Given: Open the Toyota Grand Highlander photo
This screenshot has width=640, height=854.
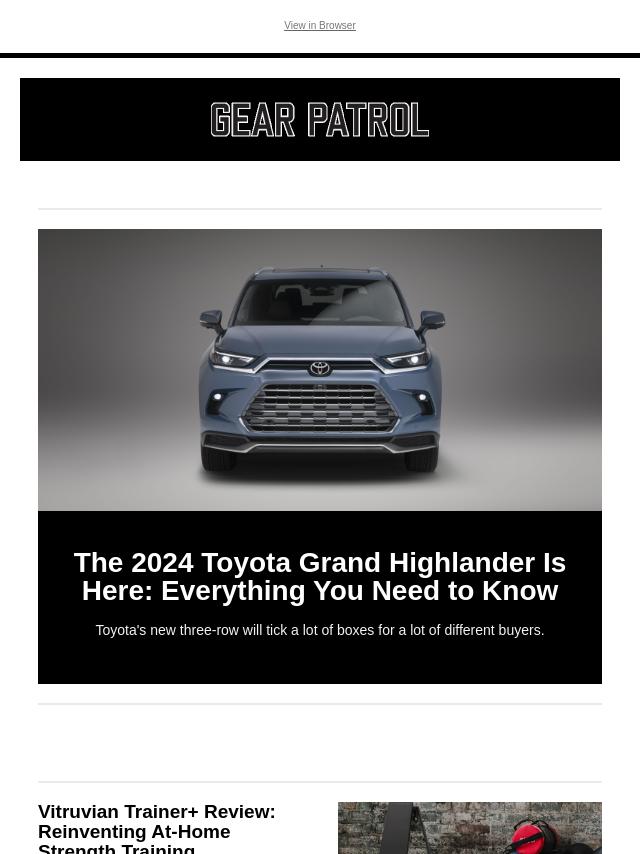Looking at the screenshot, I should (x=320, y=370).
